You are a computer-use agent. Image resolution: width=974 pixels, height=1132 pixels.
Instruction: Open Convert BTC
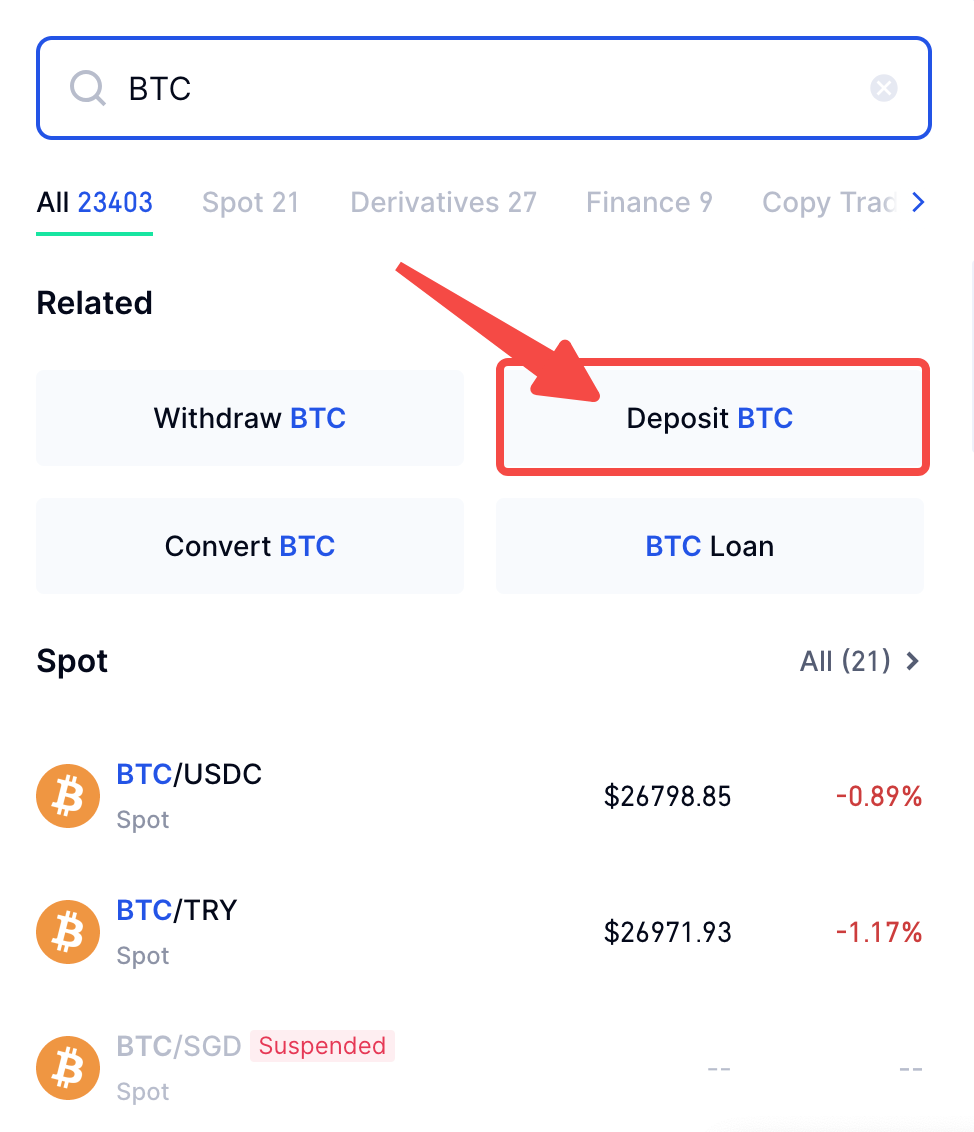tap(250, 546)
